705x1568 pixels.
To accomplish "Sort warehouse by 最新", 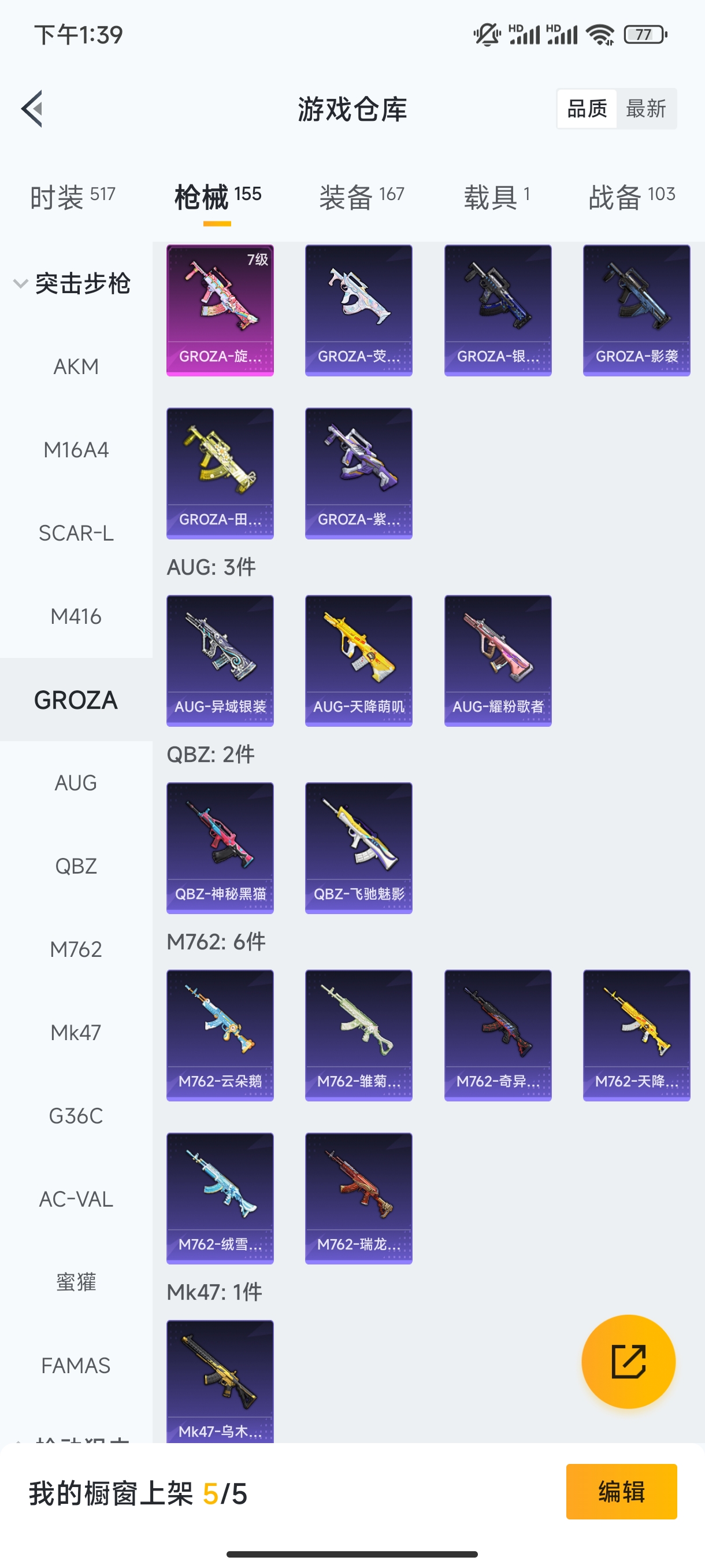I will 645,109.
